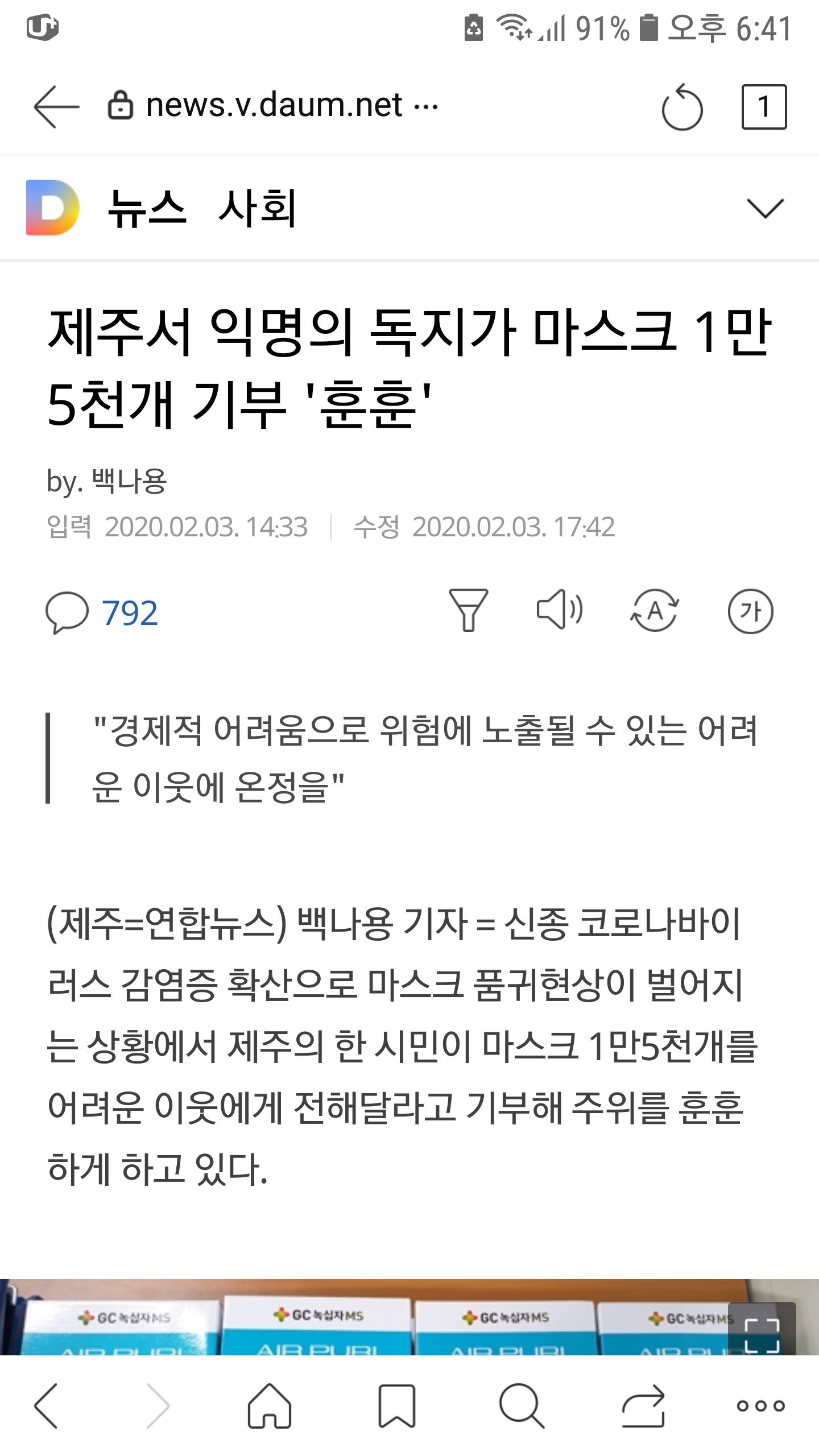
Task: Go to the browser home page
Action: 270,1406
